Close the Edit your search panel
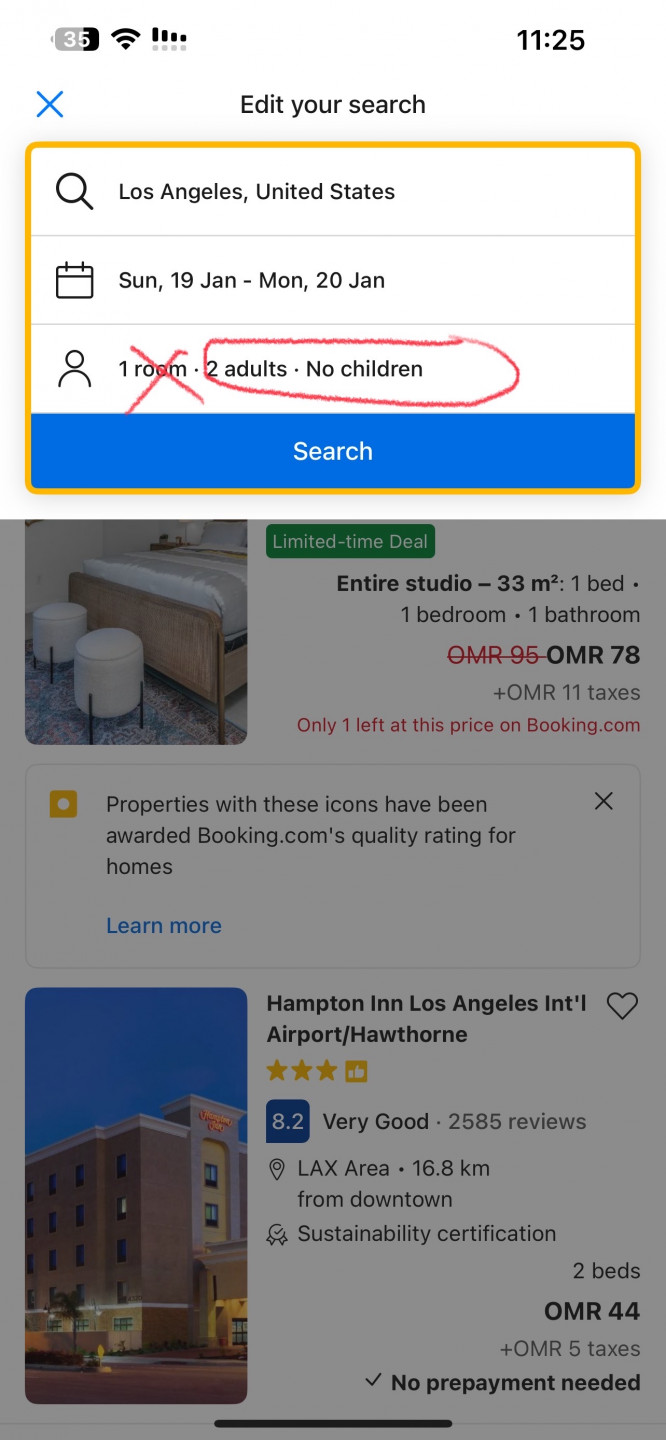 click(x=50, y=104)
